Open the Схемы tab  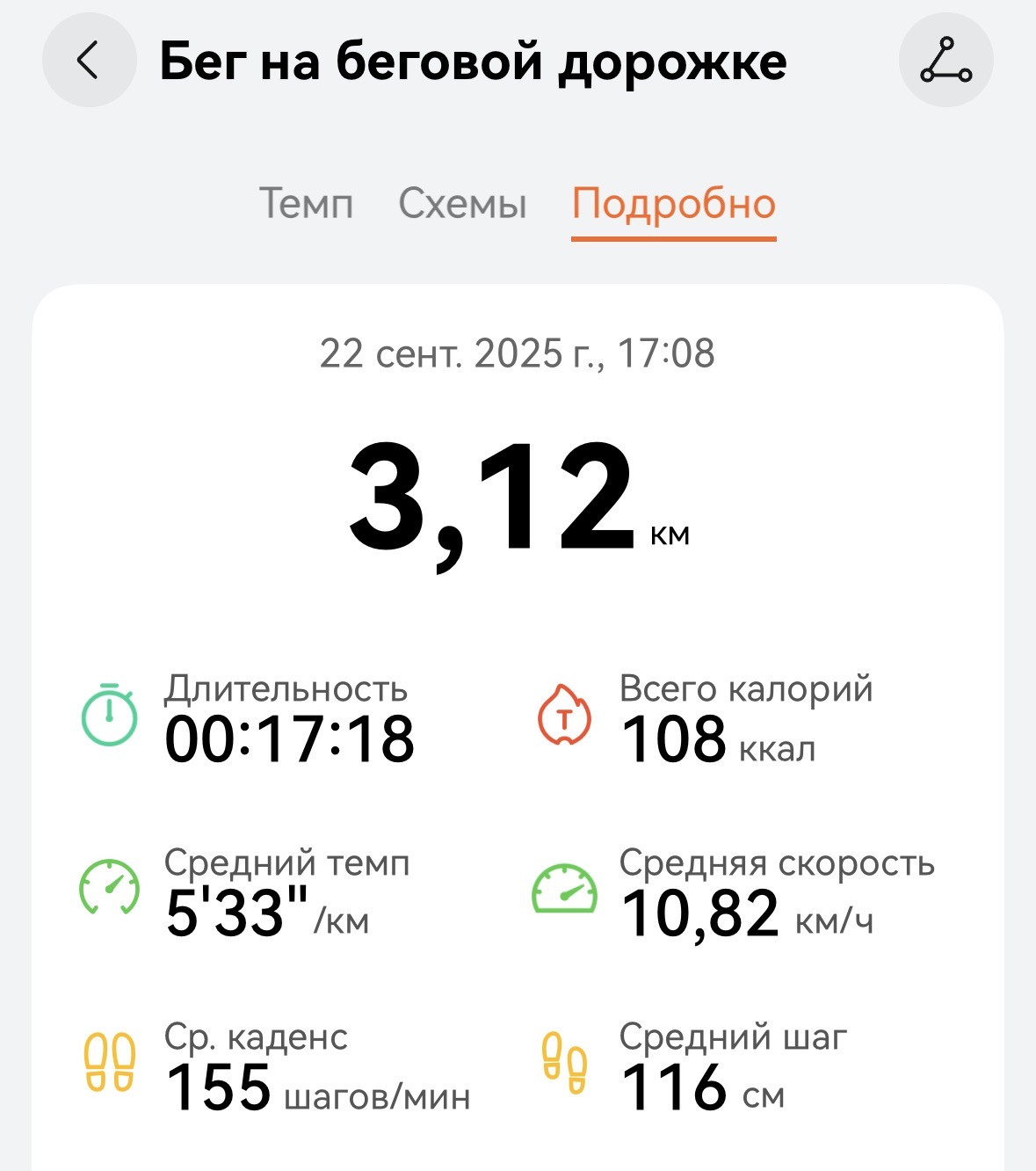(463, 204)
